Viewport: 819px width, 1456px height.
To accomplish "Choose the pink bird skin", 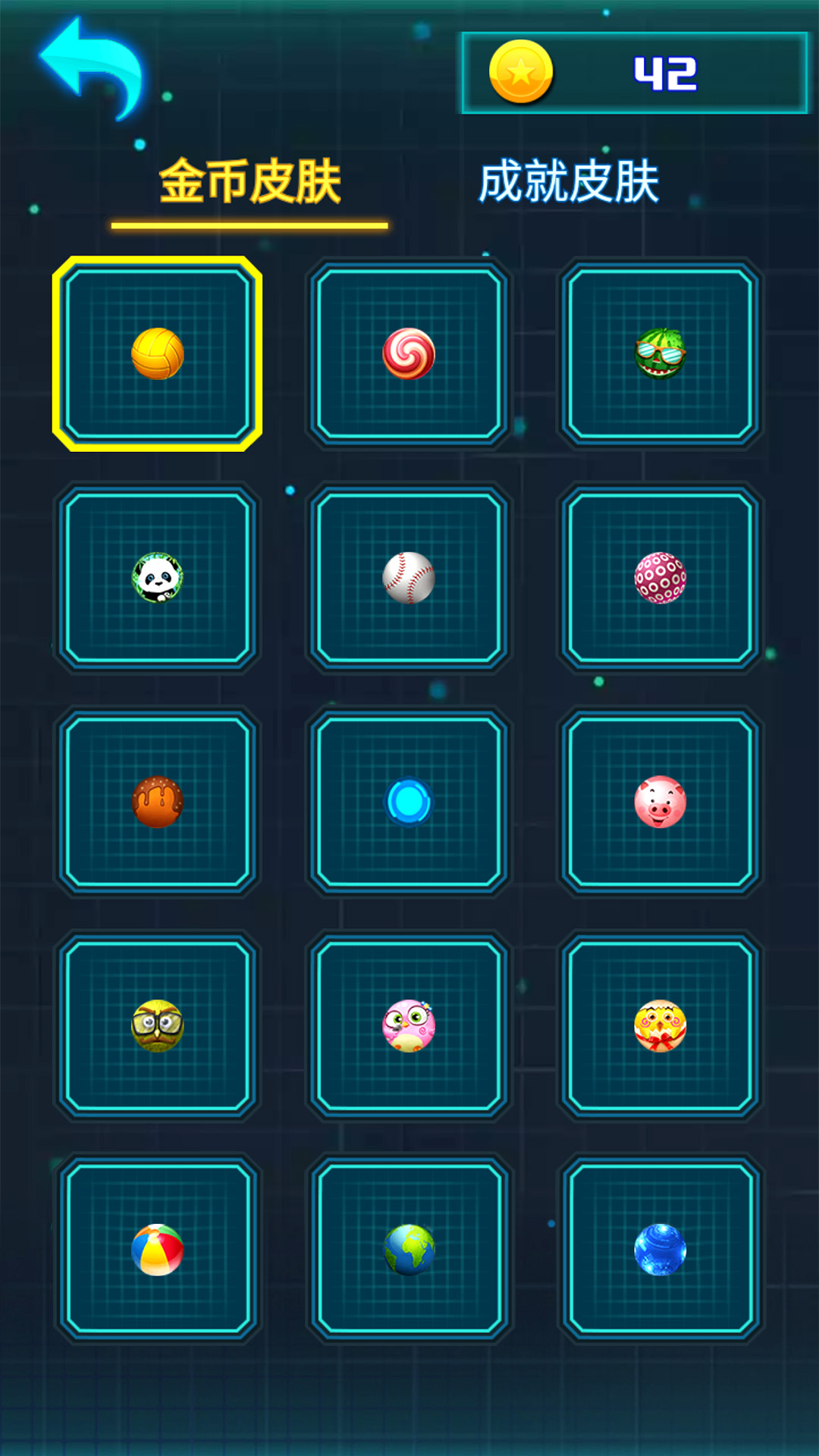I will point(409,1025).
